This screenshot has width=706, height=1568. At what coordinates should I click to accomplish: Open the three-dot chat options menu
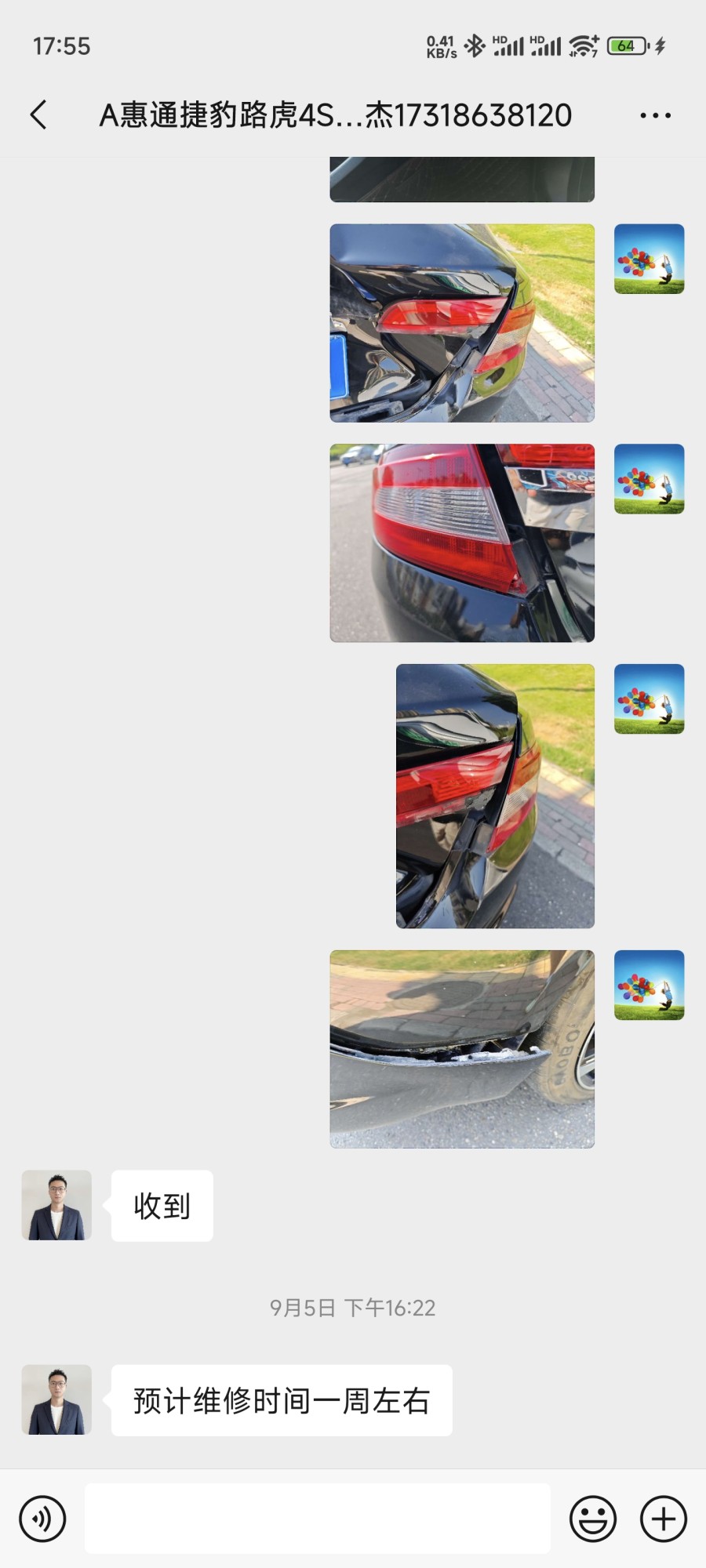(x=655, y=115)
